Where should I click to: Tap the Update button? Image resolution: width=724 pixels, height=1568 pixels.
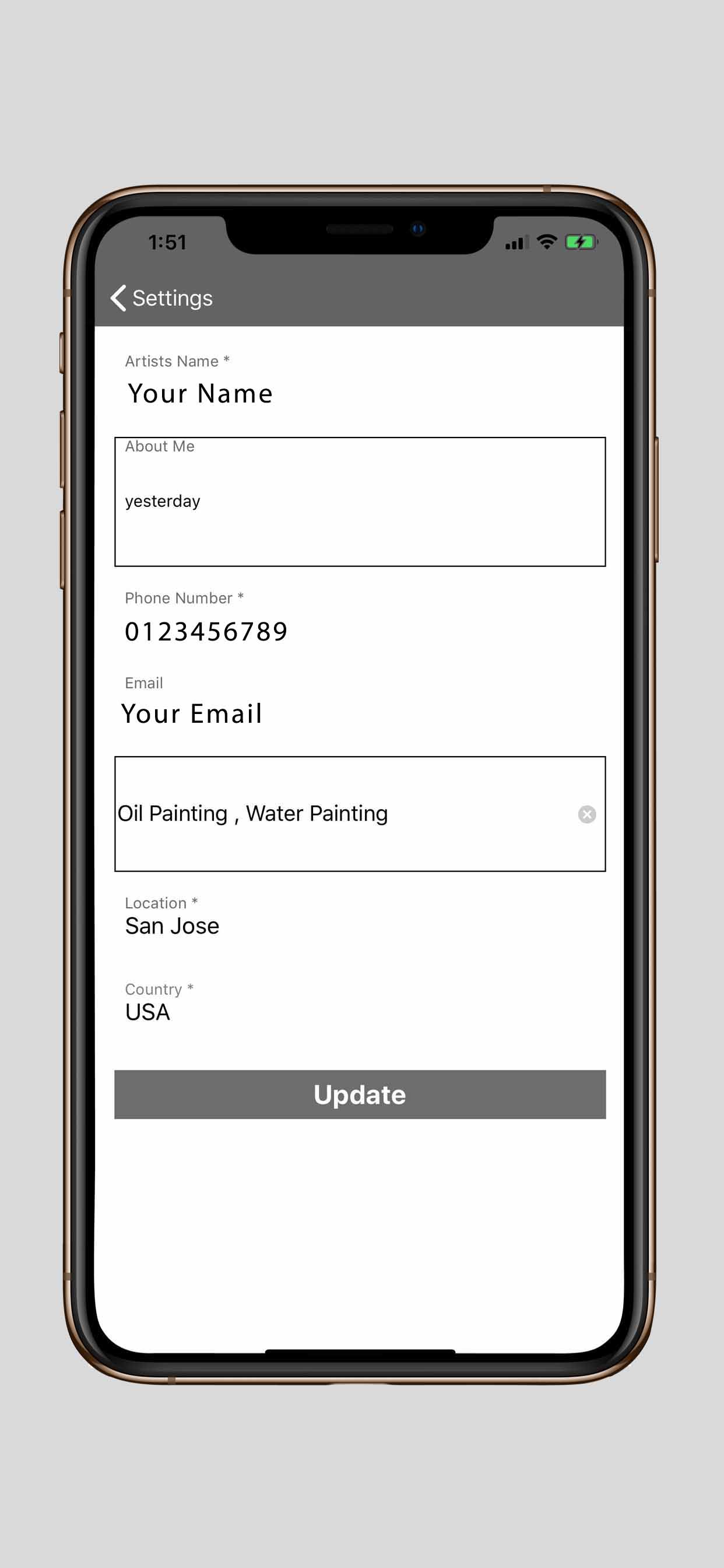pyautogui.click(x=360, y=1094)
